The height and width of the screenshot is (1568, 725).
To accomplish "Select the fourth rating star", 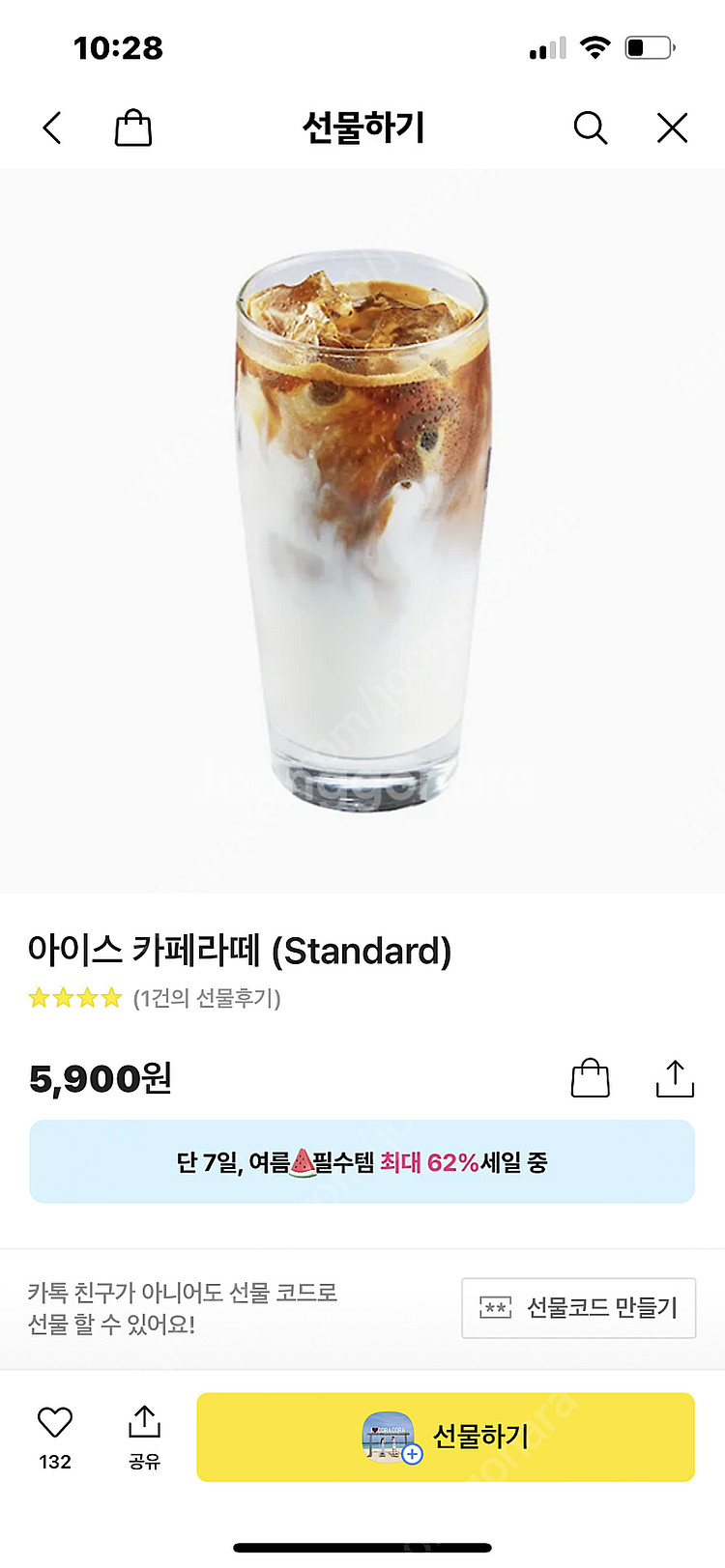I will pyautogui.click(x=113, y=997).
